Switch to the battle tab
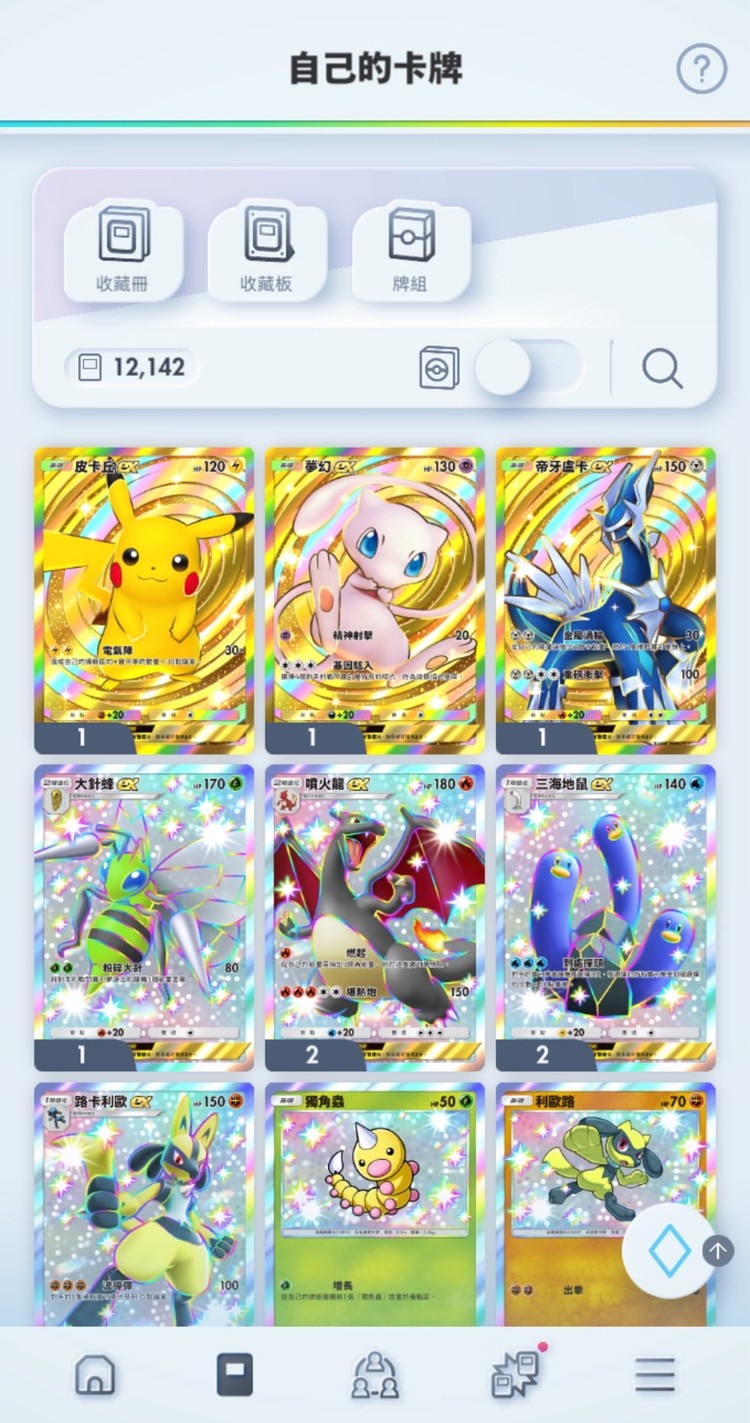This screenshot has height=1423, width=750. click(x=516, y=1375)
